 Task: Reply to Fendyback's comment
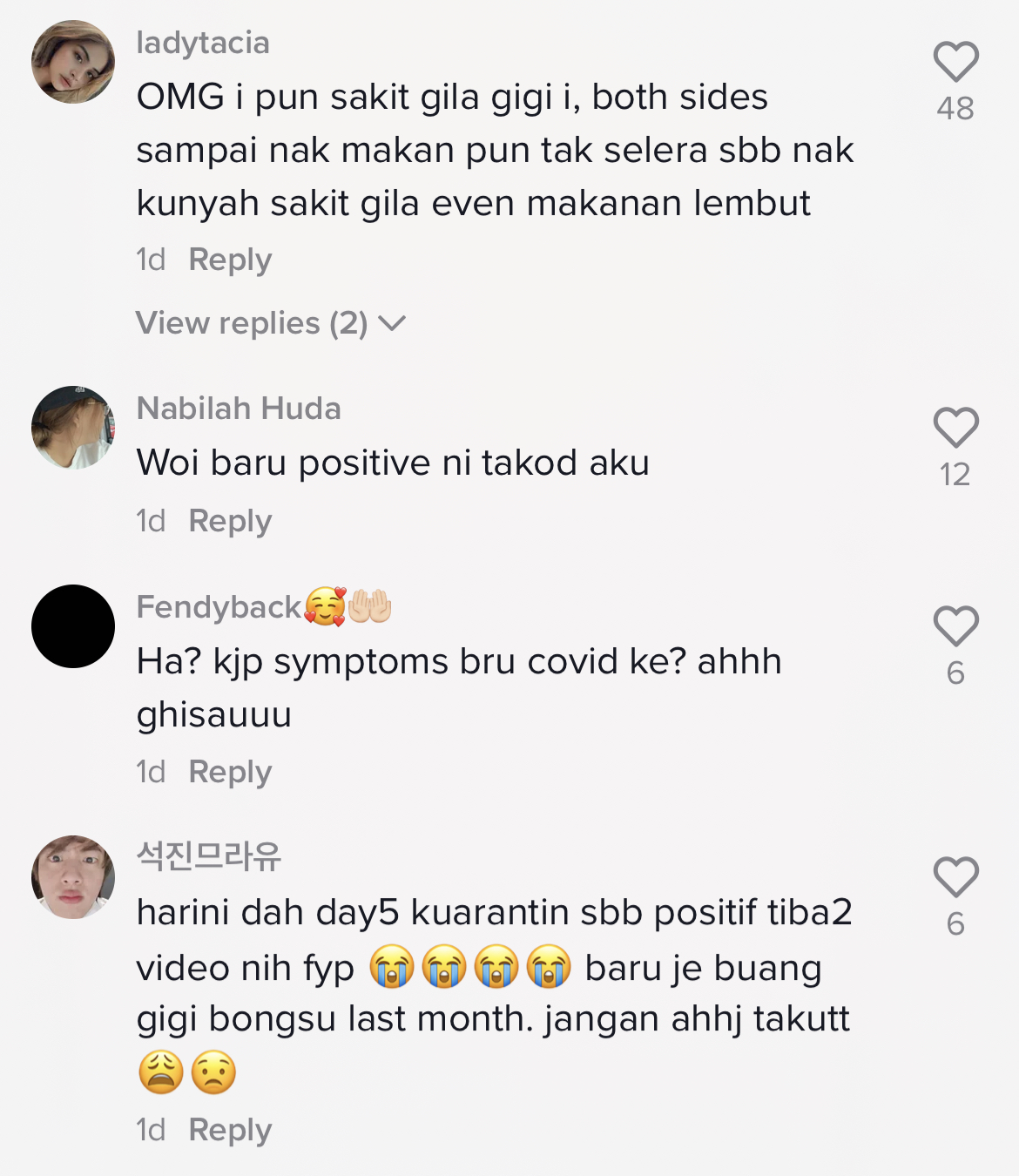click(230, 772)
